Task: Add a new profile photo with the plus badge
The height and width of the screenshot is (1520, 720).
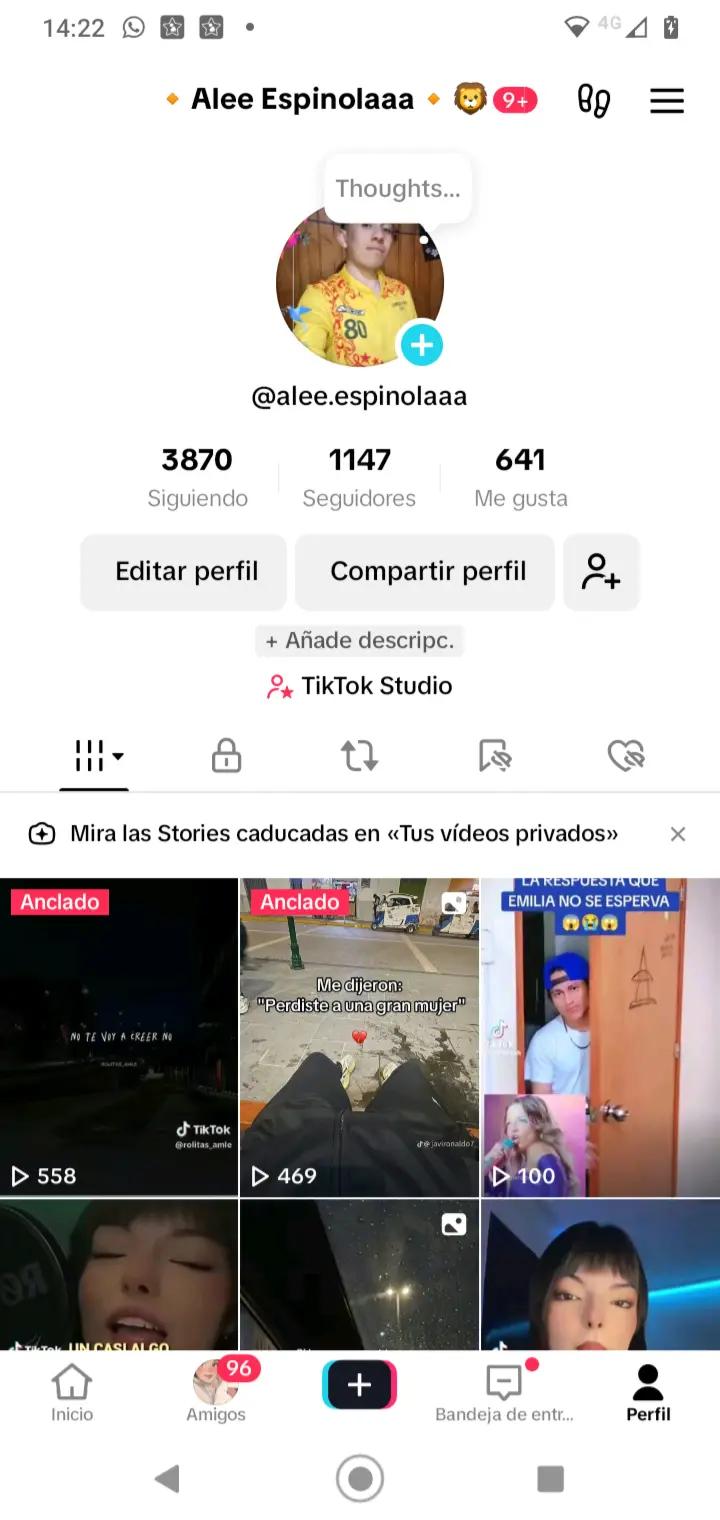Action: tap(422, 345)
